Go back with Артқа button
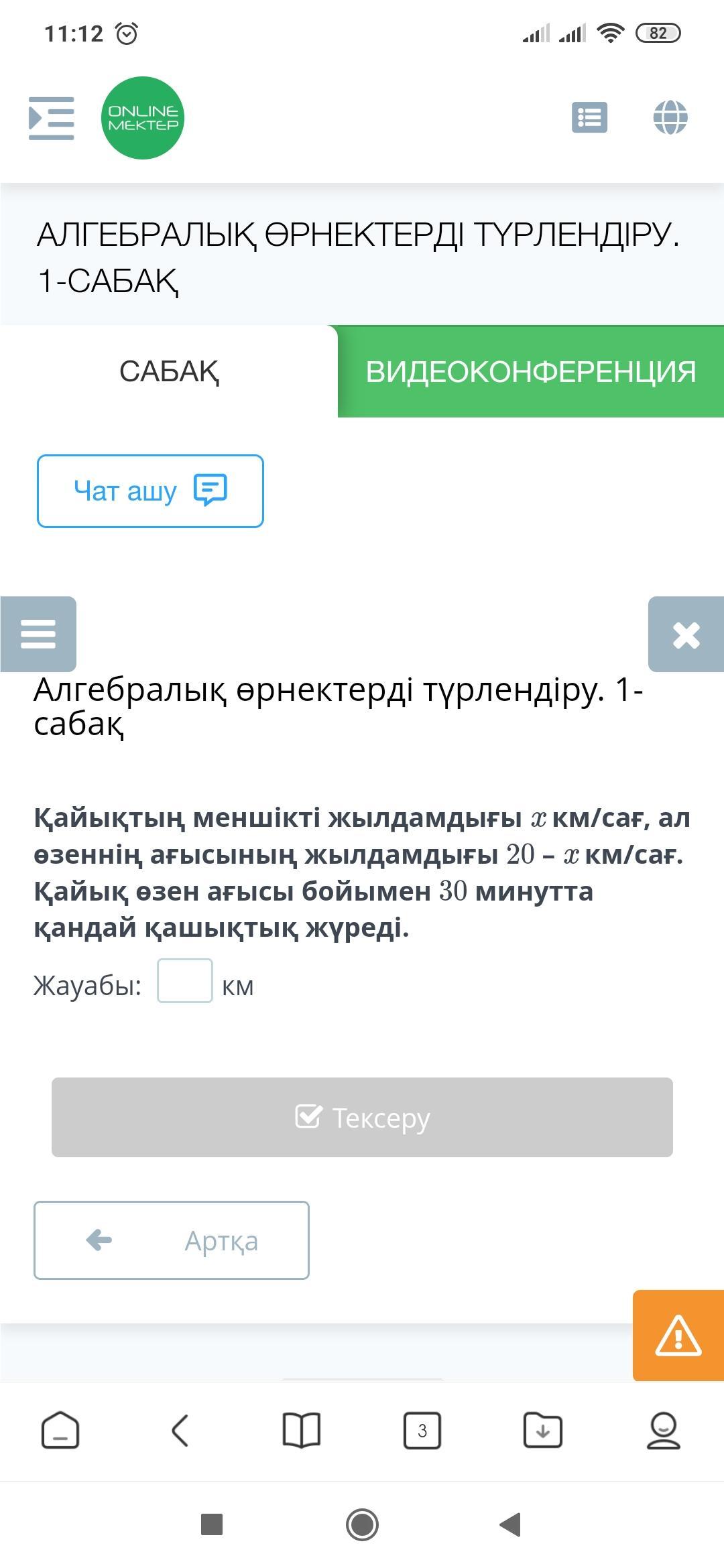 [172, 1240]
